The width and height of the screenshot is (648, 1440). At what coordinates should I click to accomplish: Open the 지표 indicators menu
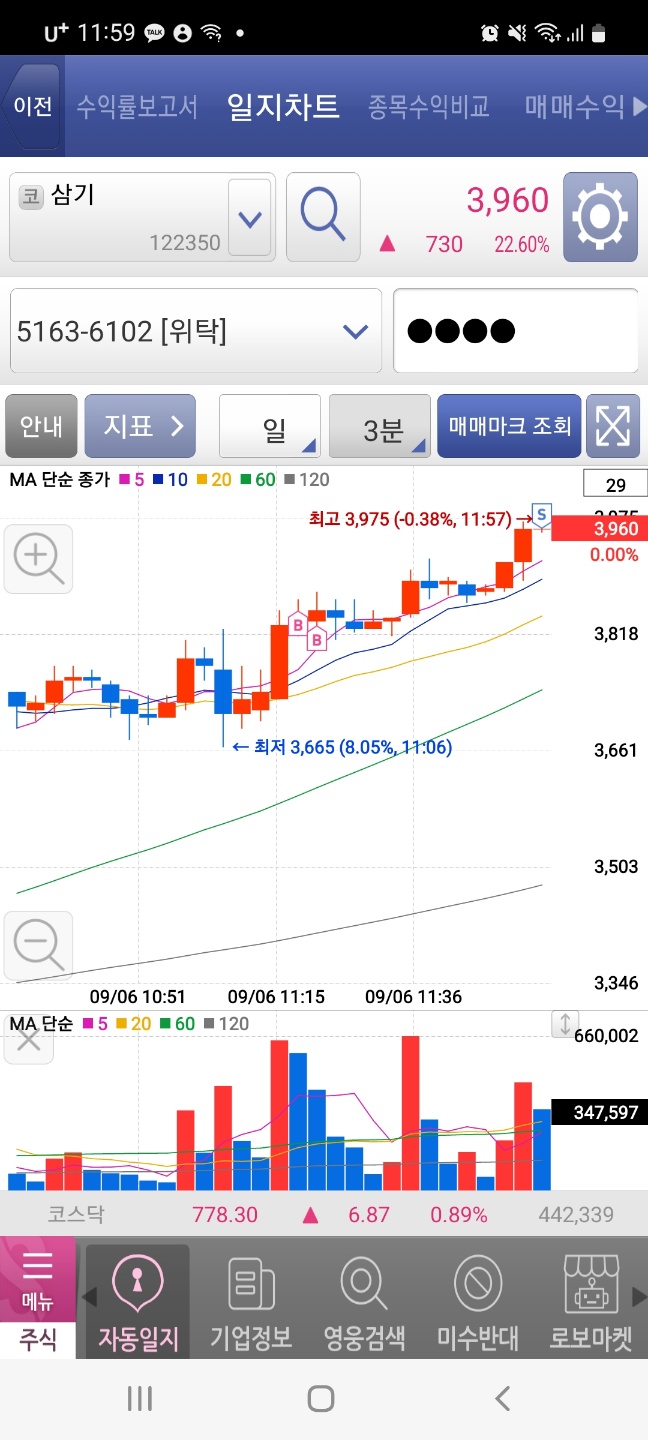(x=140, y=426)
